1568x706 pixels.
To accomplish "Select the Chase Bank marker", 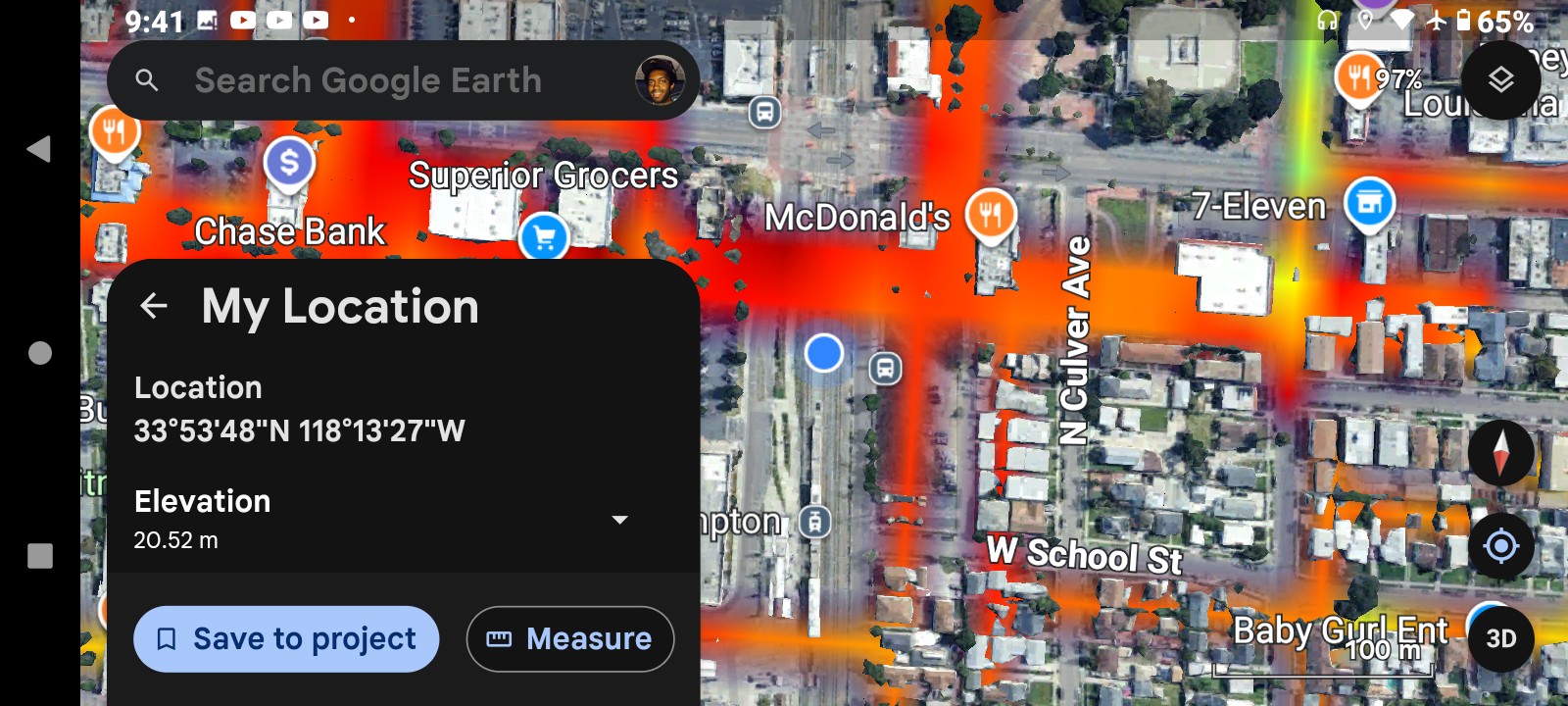I will [289, 163].
